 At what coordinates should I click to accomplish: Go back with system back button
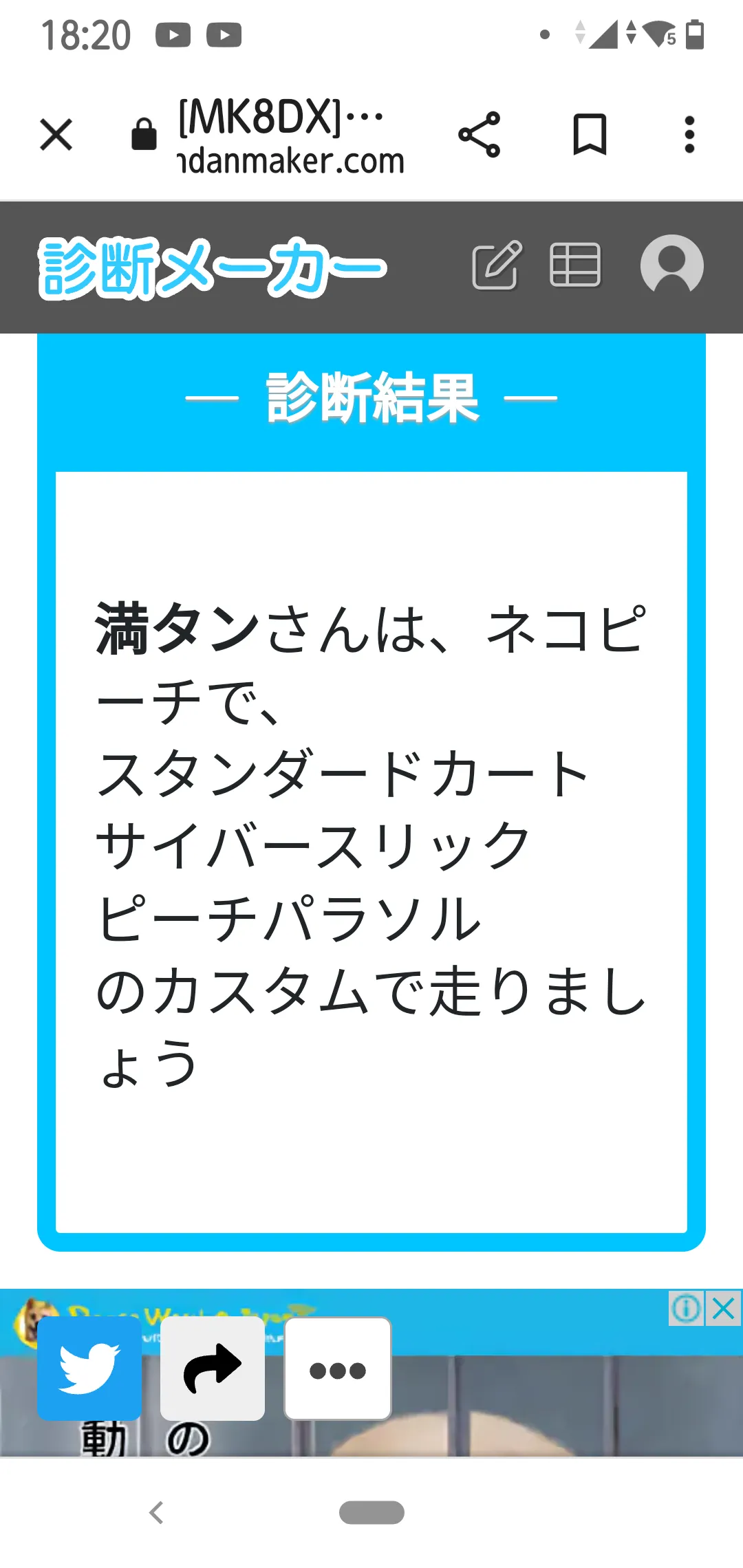[x=157, y=1513]
